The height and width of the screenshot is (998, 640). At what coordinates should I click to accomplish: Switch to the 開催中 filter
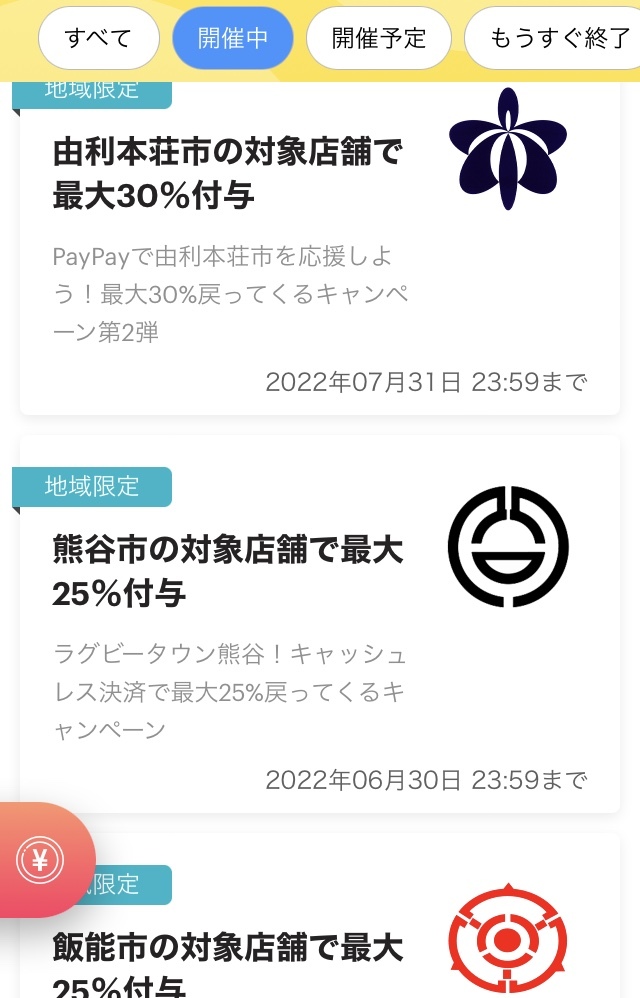(x=232, y=38)
